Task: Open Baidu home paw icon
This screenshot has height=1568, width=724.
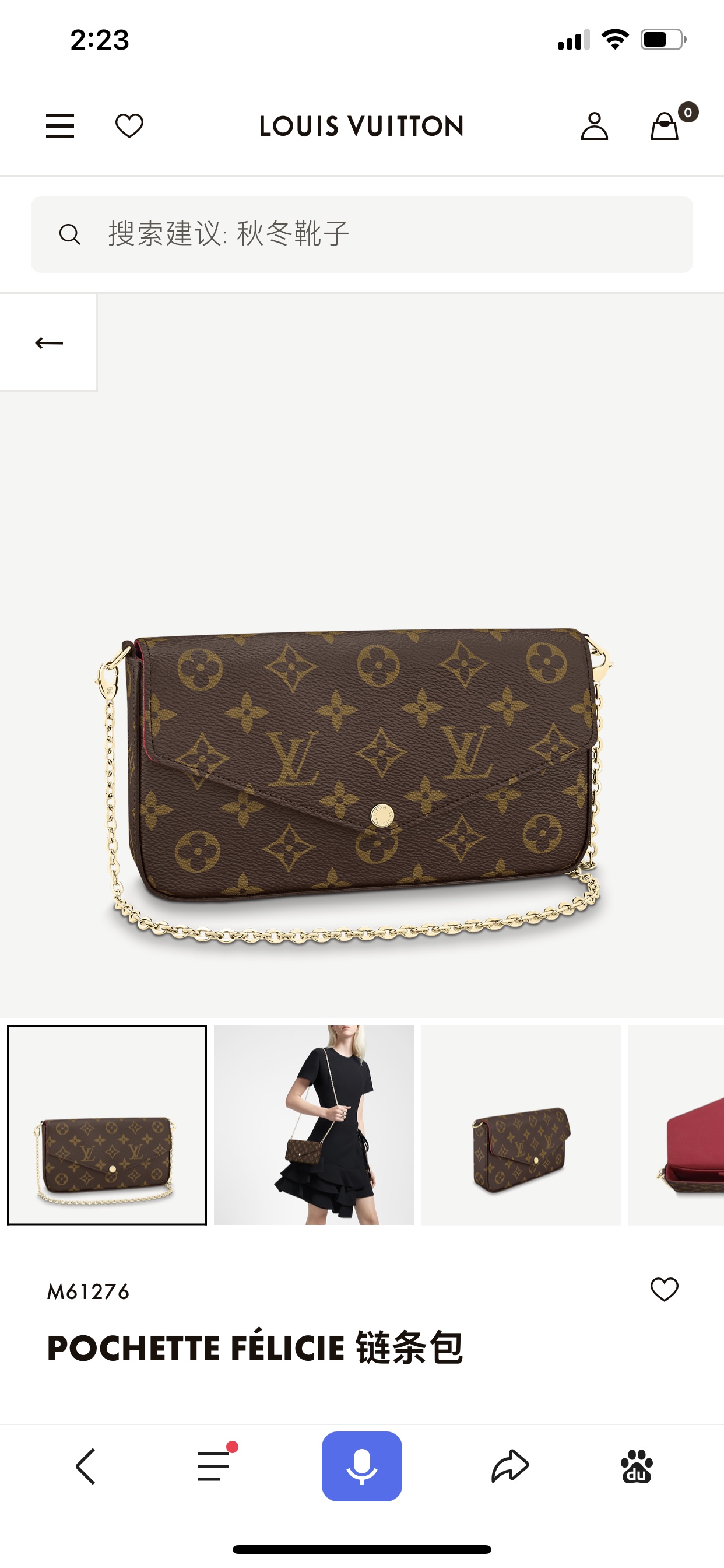Action: [x=637, y=1466]
